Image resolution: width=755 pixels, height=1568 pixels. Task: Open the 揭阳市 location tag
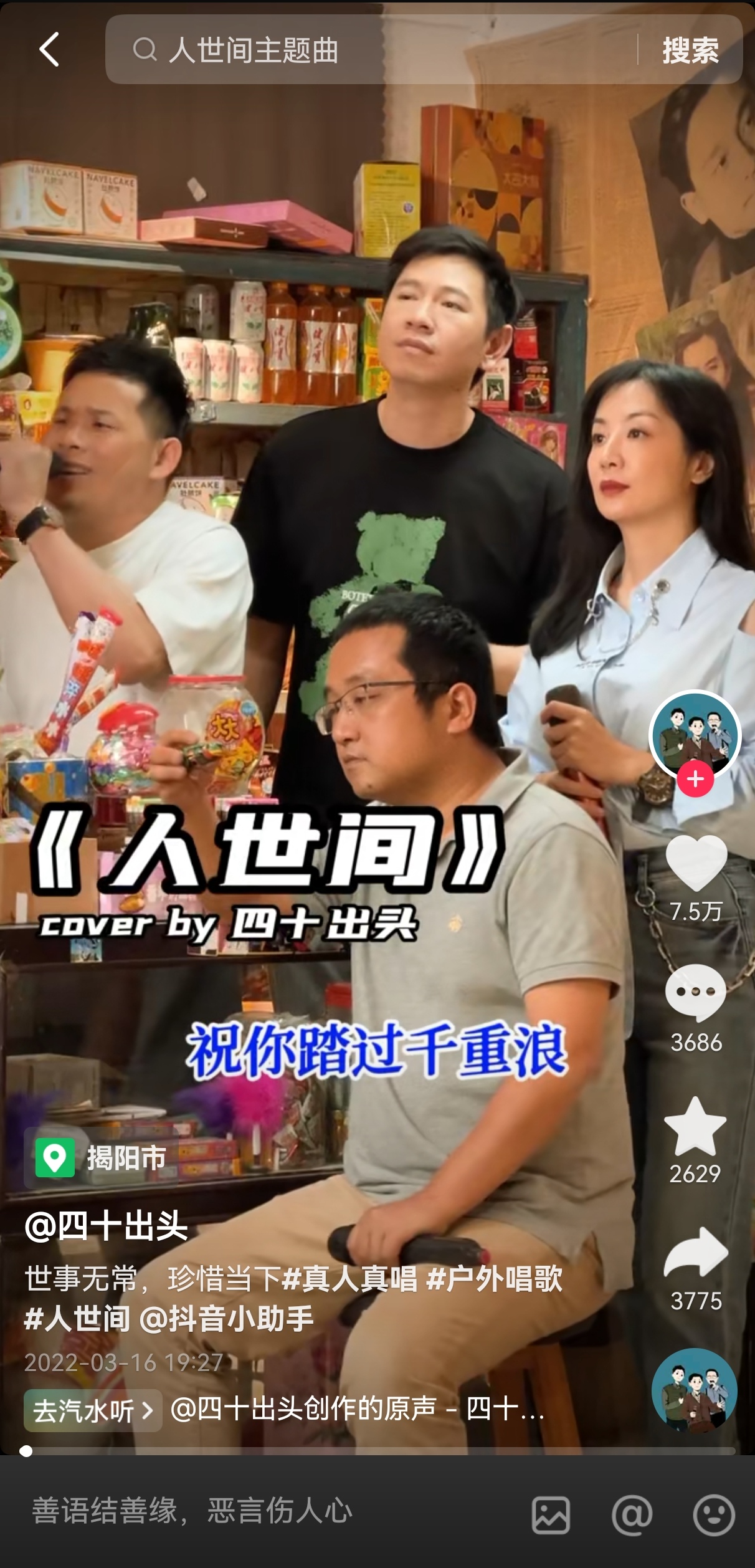[102, 1158]
